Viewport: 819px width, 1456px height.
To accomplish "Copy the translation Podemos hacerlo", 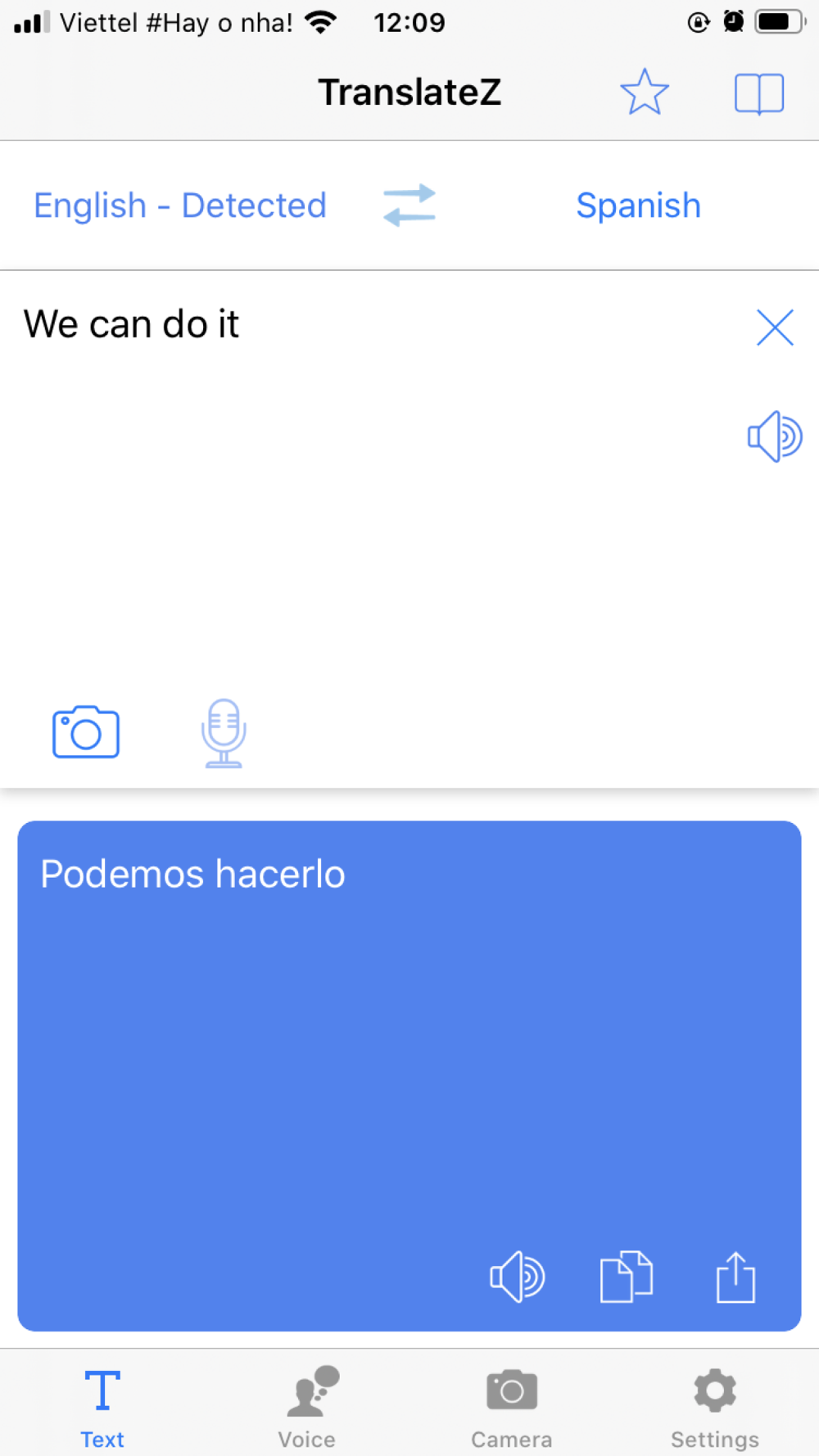I will click(x=627, y=1277).
